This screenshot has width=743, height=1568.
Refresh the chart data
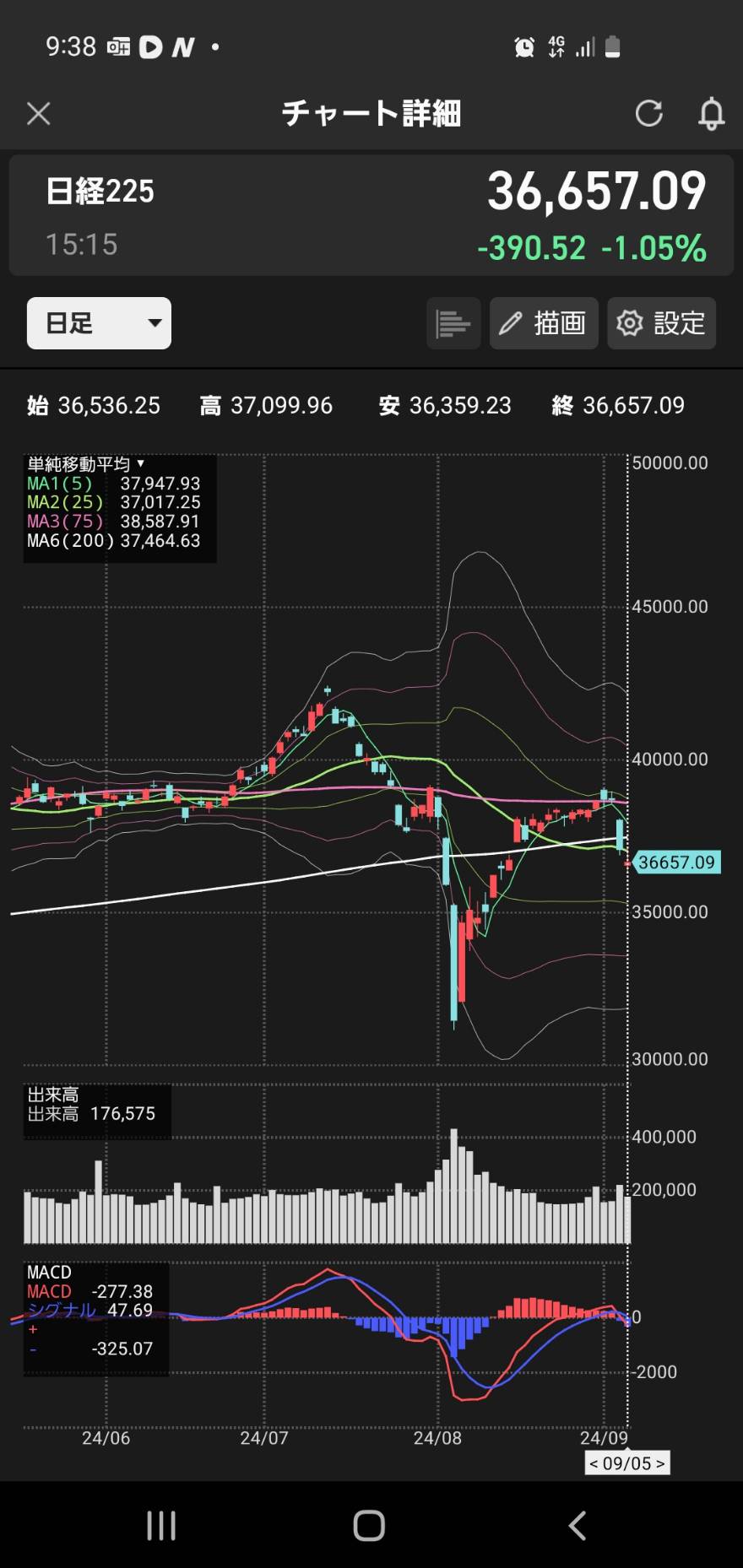(648, 113)
